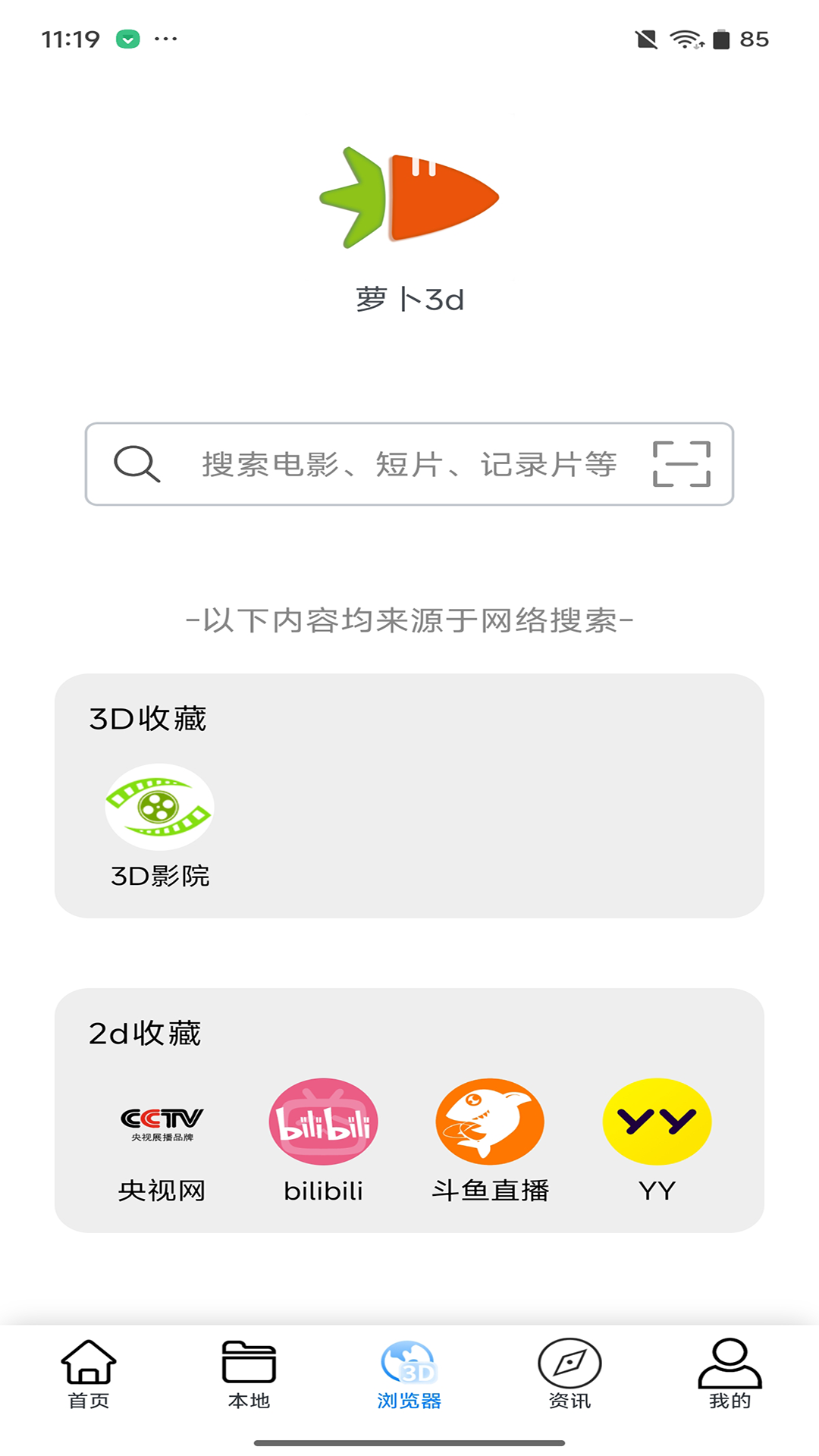The height and width of the screenshot is (1456, 819).
Task: Open the YY shortcut
Action: pyautogui.click(x=657, y=1141)
